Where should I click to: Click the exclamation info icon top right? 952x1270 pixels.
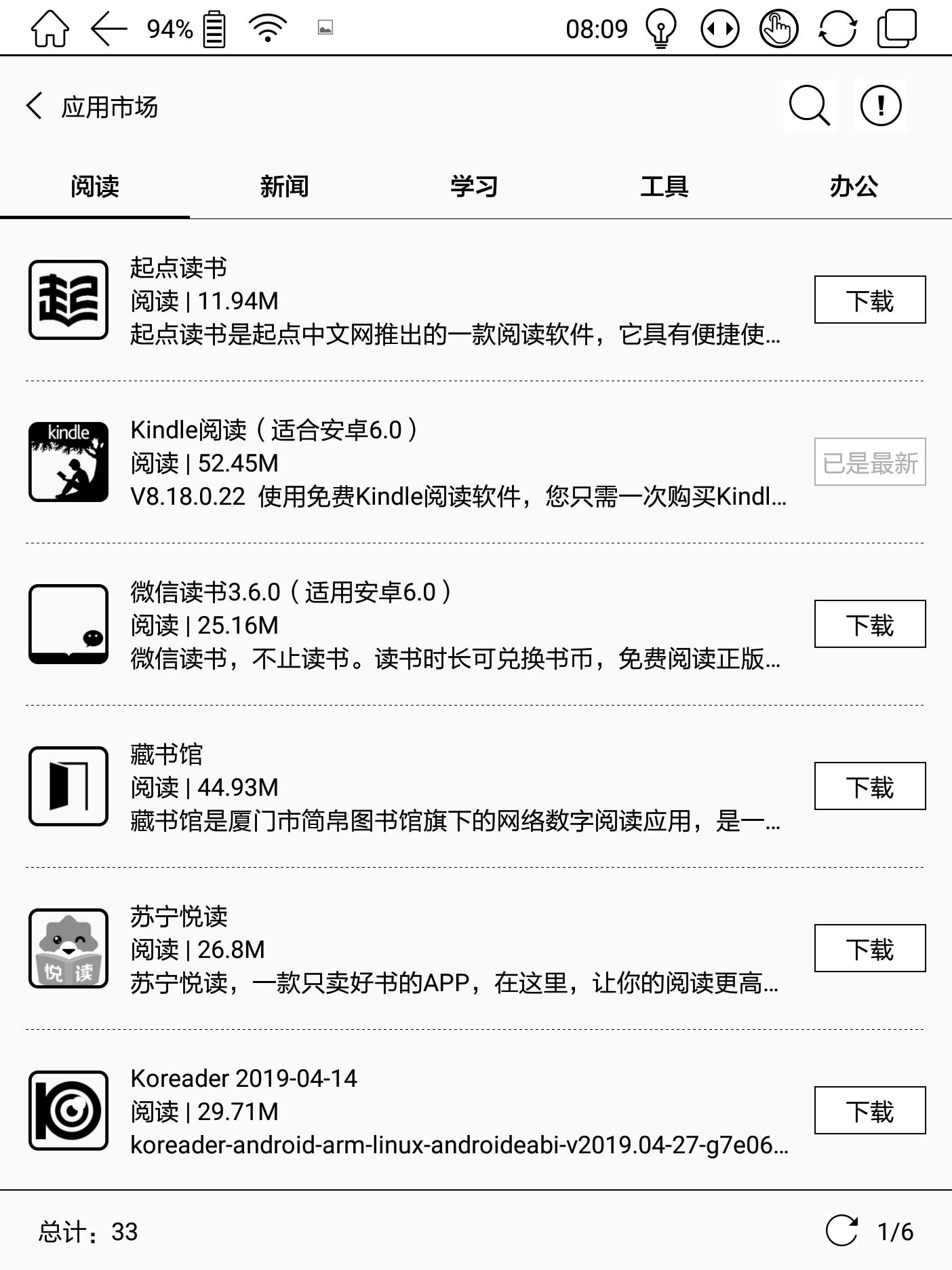pos(880,105)
